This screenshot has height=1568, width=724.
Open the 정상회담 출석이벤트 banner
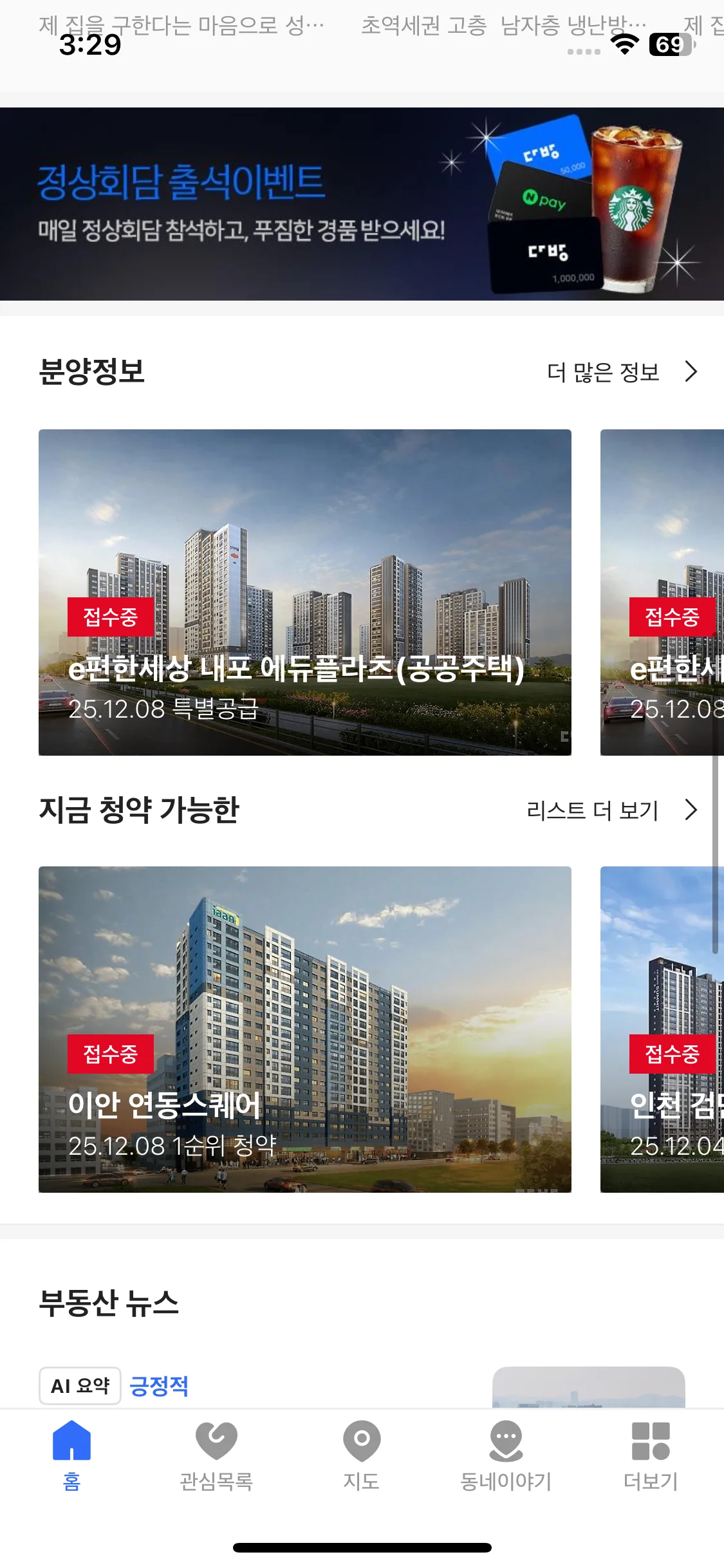(362, 204)
